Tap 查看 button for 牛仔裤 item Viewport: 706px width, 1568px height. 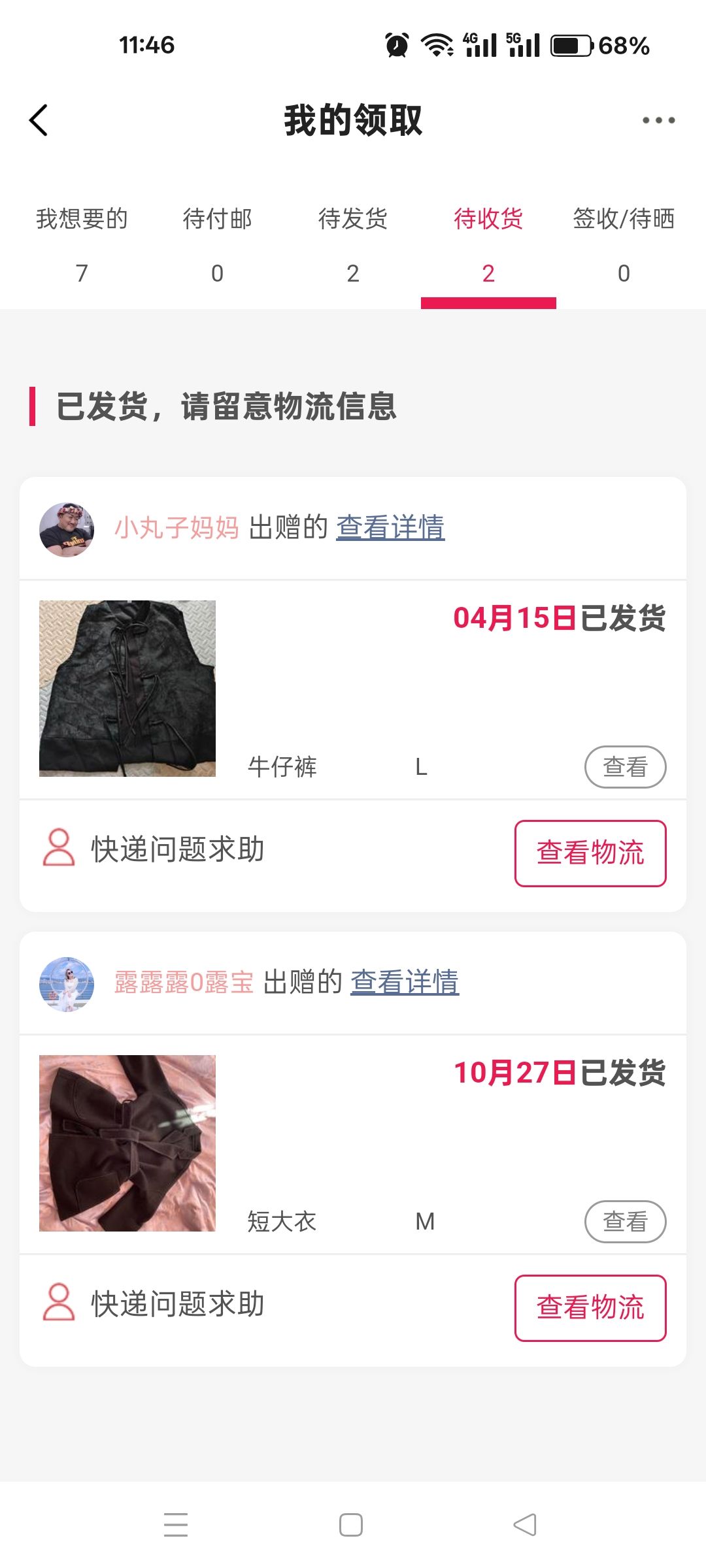click(625, 766)
